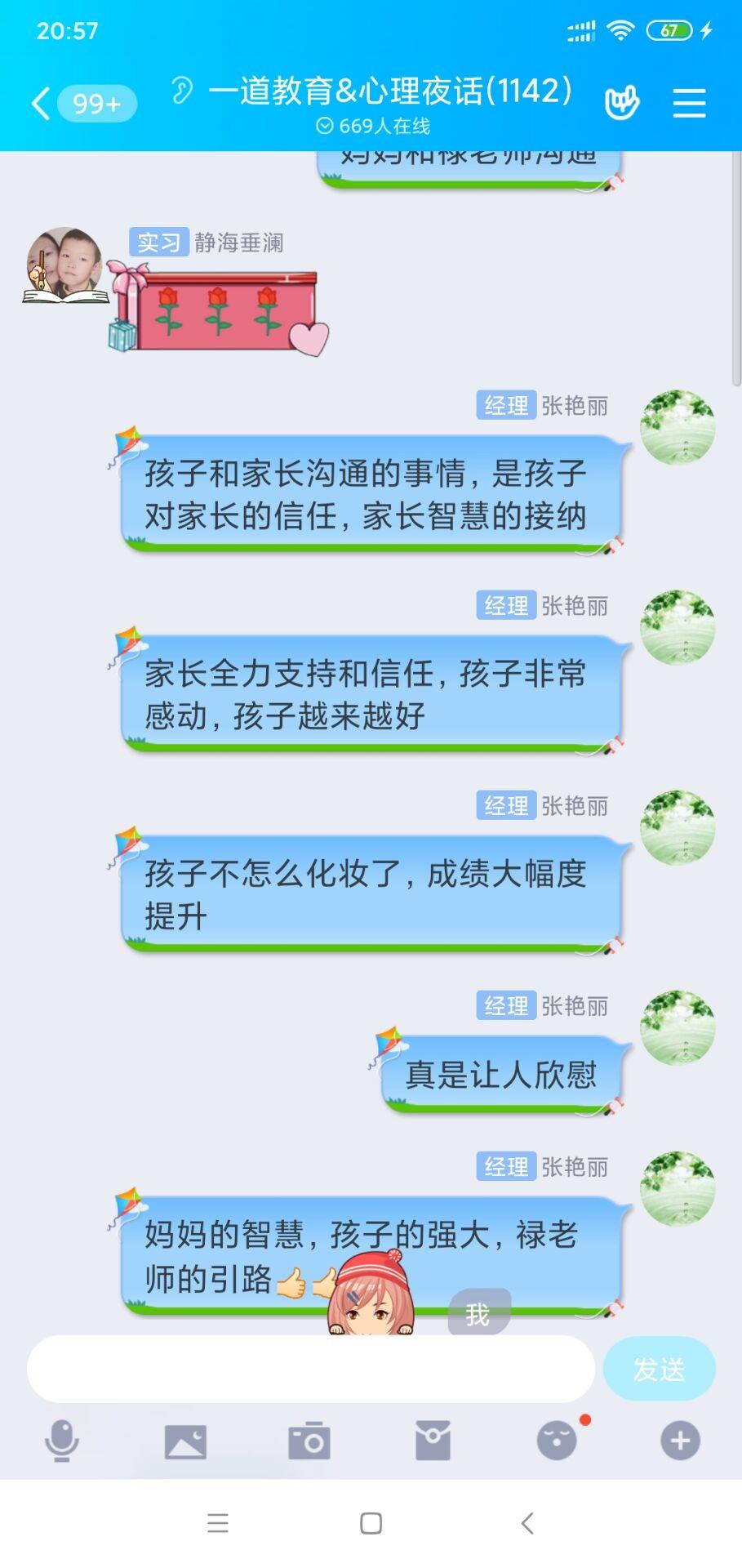Viewport: 742px width, 1568px height.
Task: Tap the 发送 send button
Action: point(659,1369)
